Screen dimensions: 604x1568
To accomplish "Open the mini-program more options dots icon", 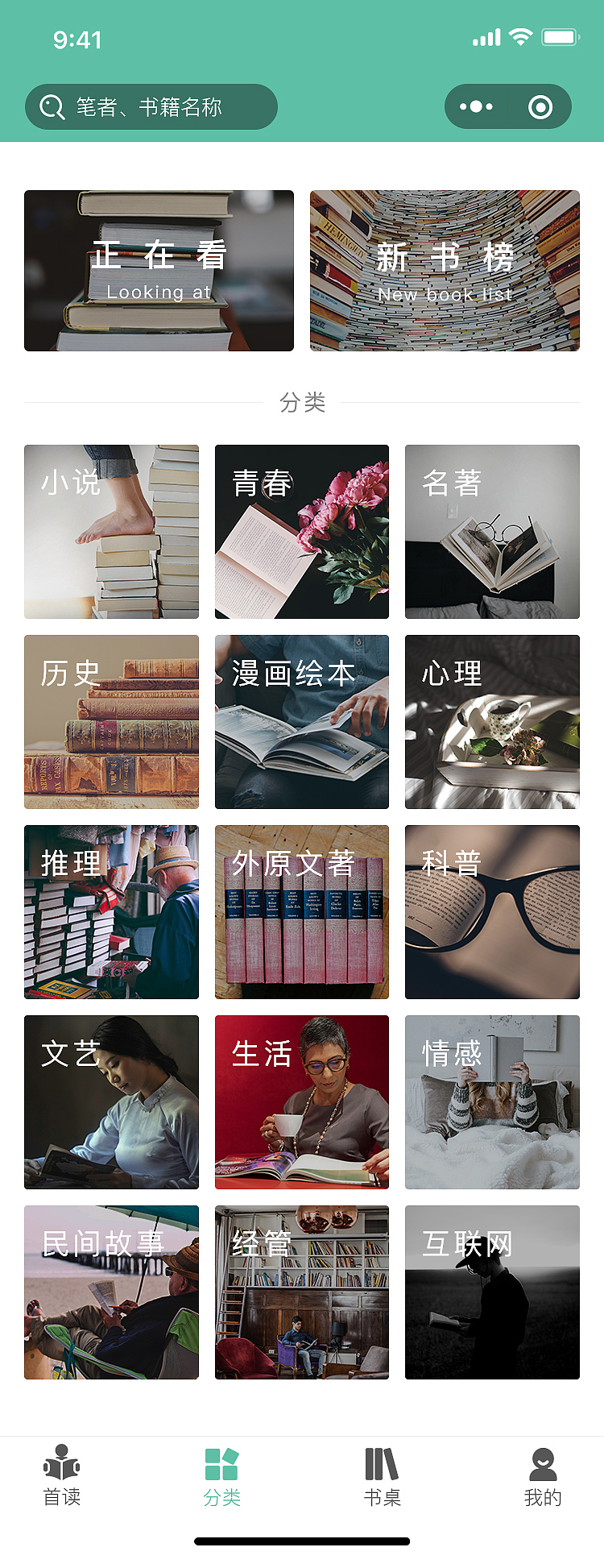I will [475, 106].
